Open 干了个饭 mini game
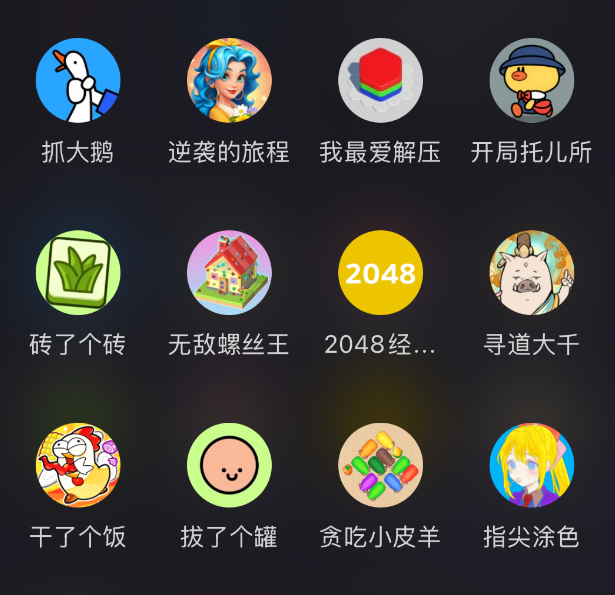This screenshot has height=595, width=615. click(x=78, y=465)
